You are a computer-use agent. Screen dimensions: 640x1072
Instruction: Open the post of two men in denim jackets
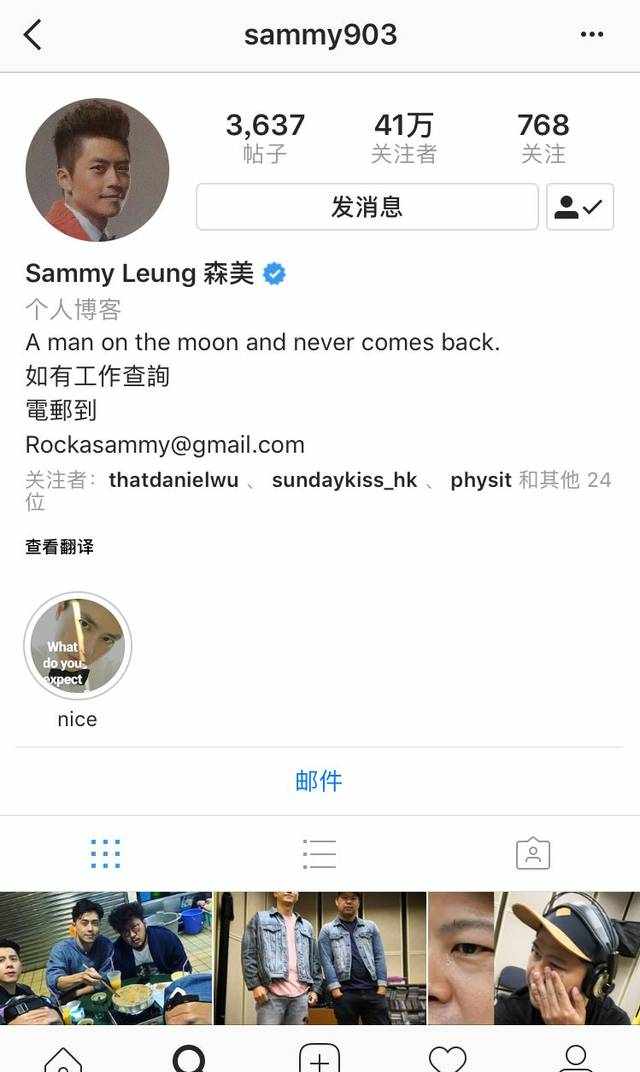(320, 957)
